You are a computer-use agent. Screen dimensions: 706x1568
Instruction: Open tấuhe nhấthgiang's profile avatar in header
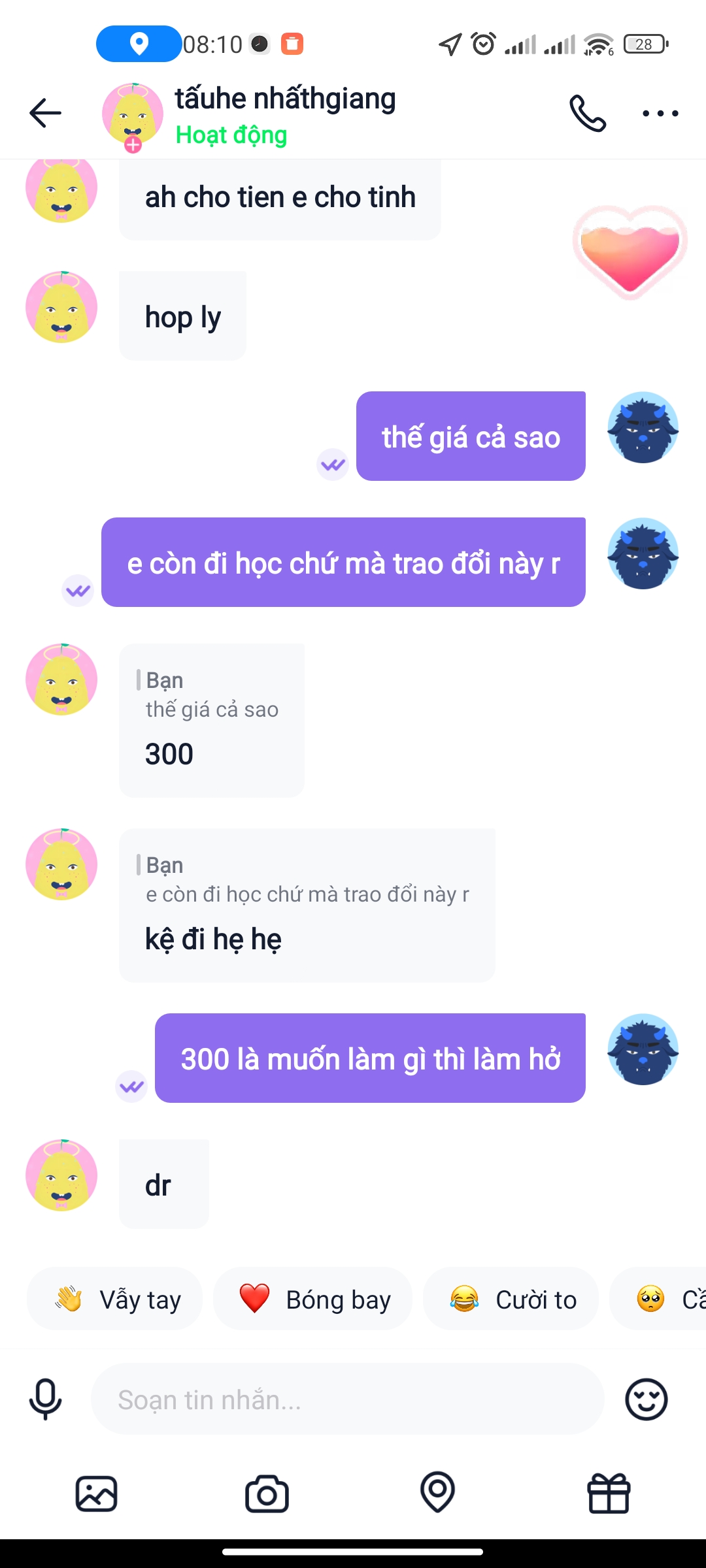(x=133, y=115)
